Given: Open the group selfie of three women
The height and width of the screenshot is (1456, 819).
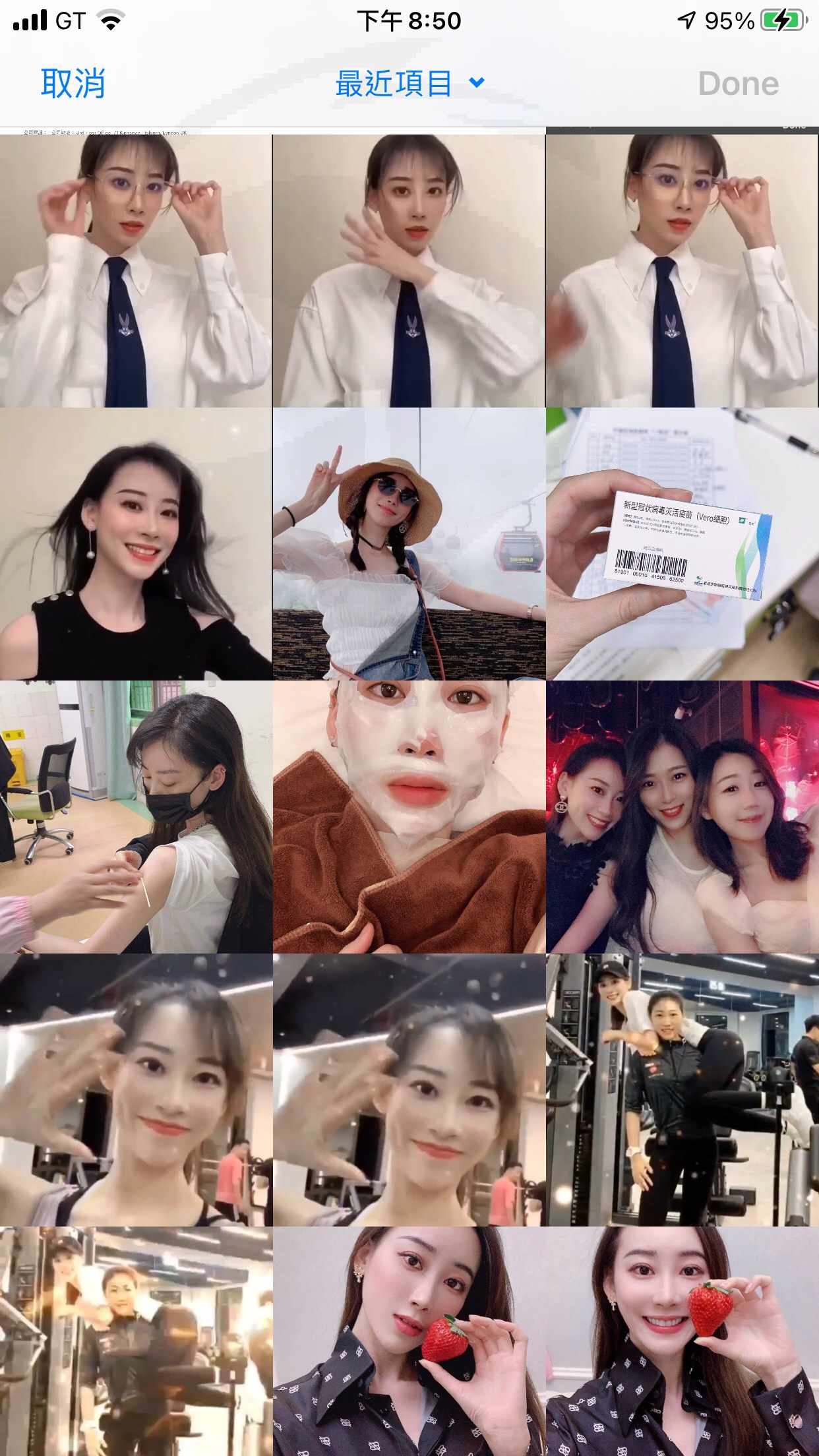Looking at the screenshot, I should coord(682,817).
